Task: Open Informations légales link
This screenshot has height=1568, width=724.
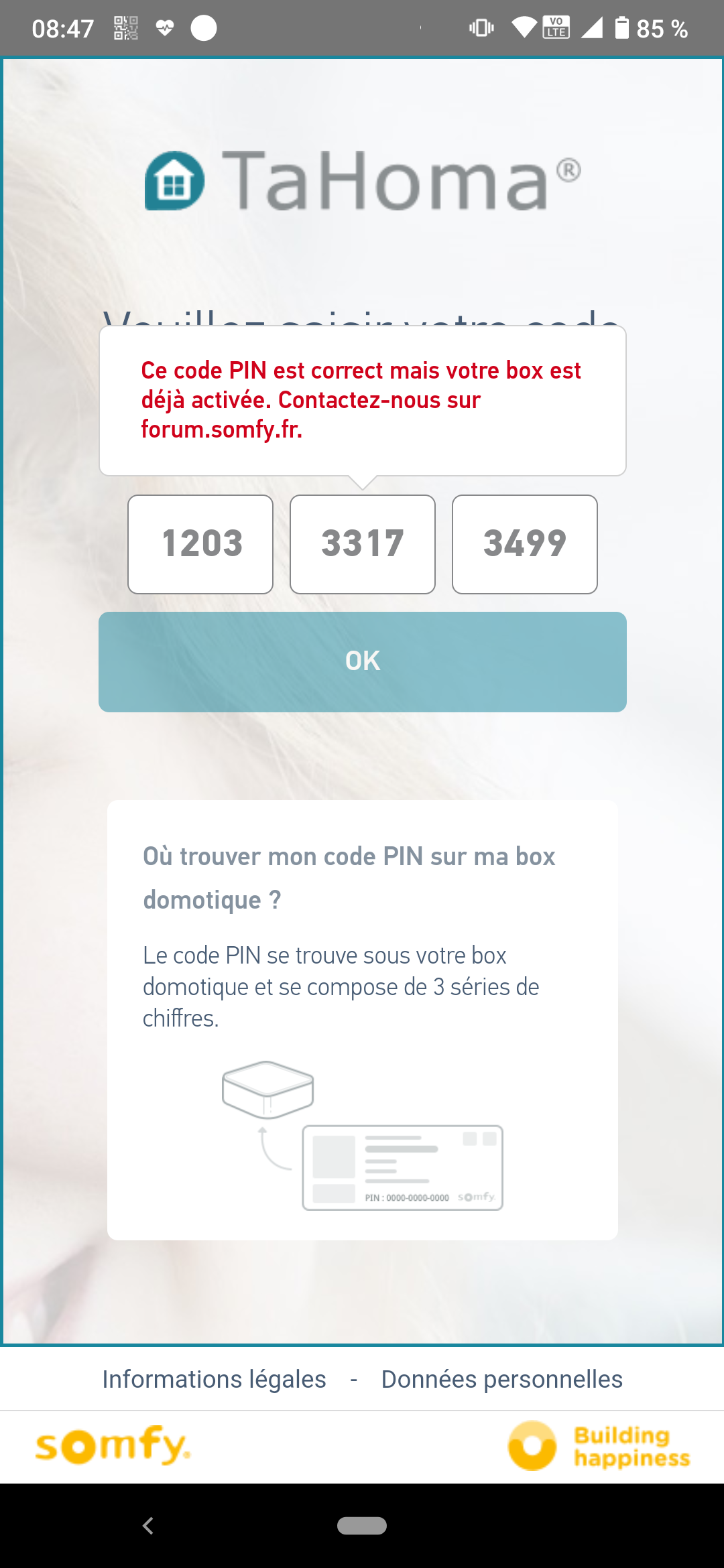Action: pyautogui.click(x=214, y=1379)
